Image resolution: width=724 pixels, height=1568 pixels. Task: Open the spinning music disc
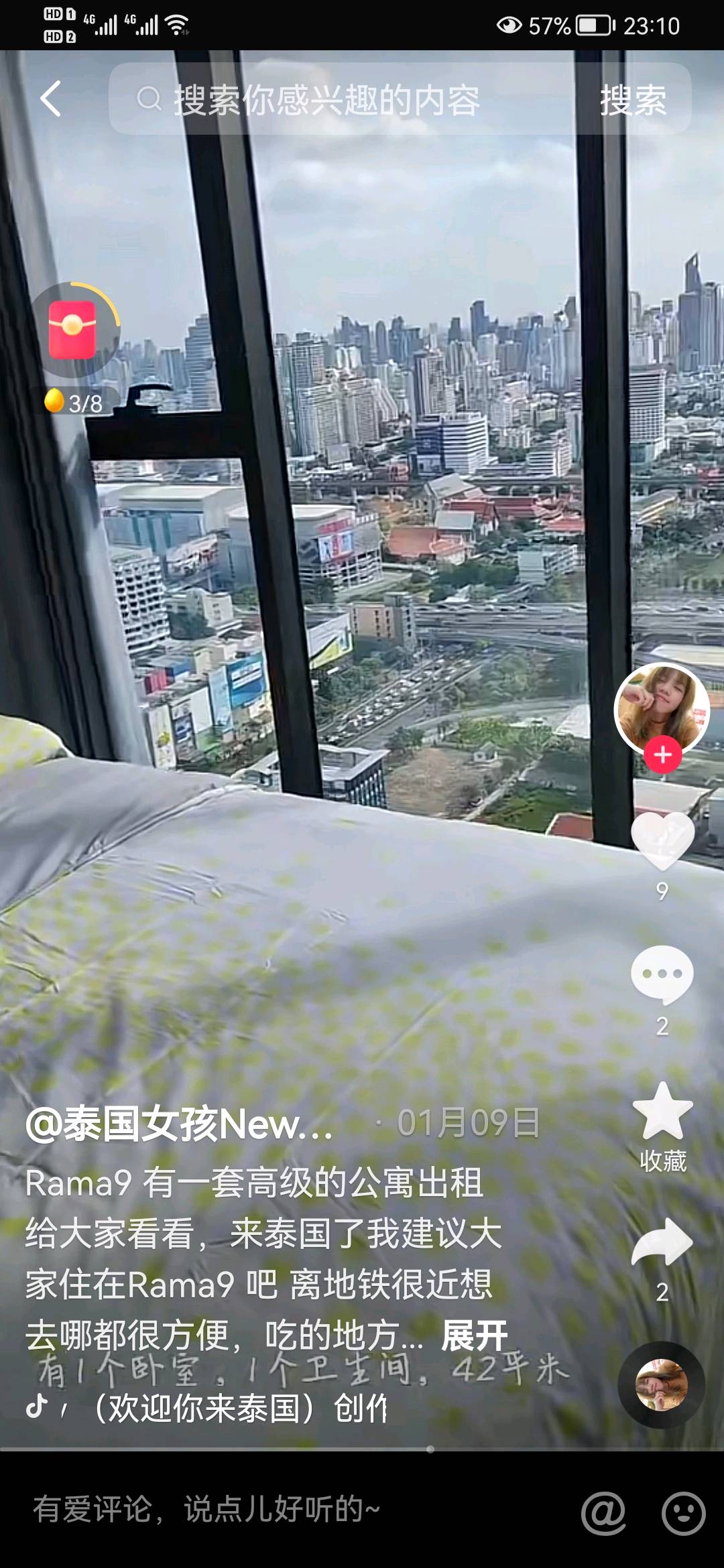(x=661, y=1384)
